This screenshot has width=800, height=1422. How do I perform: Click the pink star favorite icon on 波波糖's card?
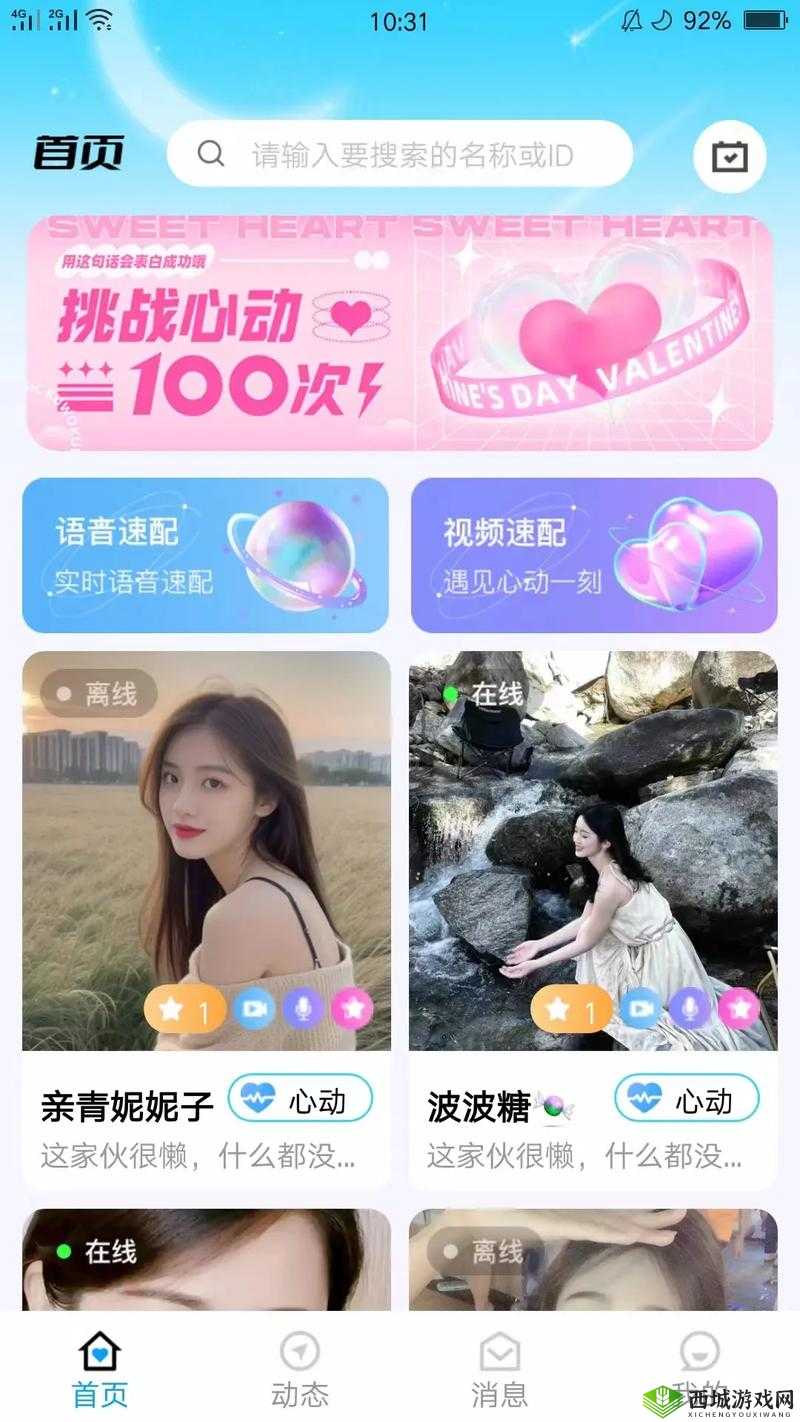click(737, 1011)
